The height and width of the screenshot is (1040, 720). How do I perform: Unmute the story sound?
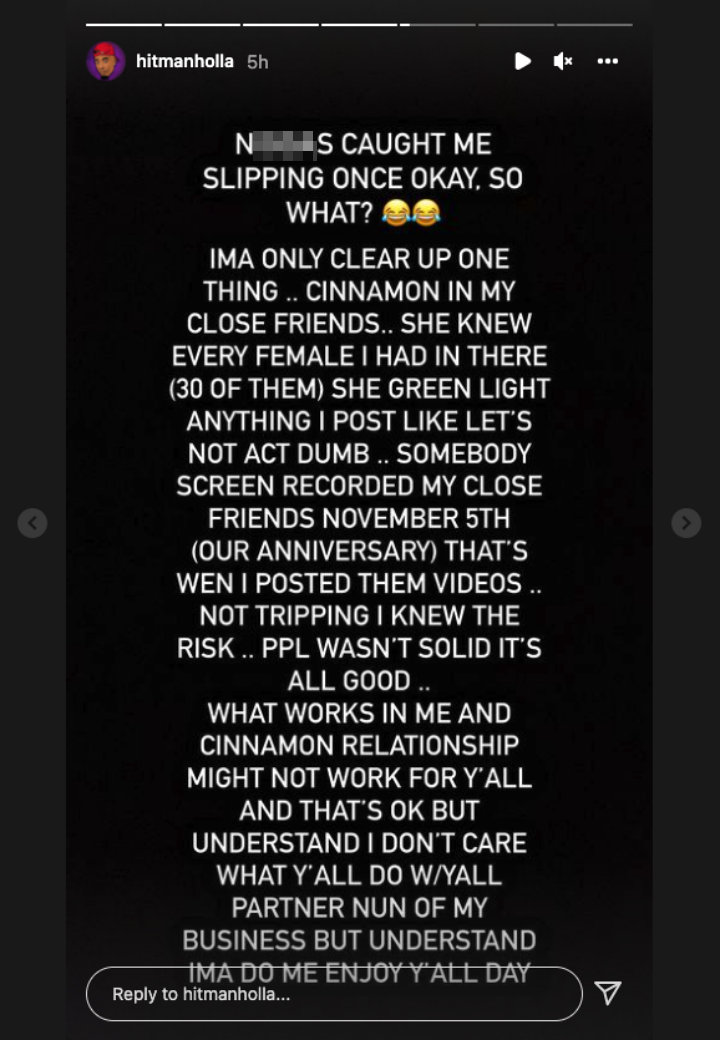click(x=563, y=62)
